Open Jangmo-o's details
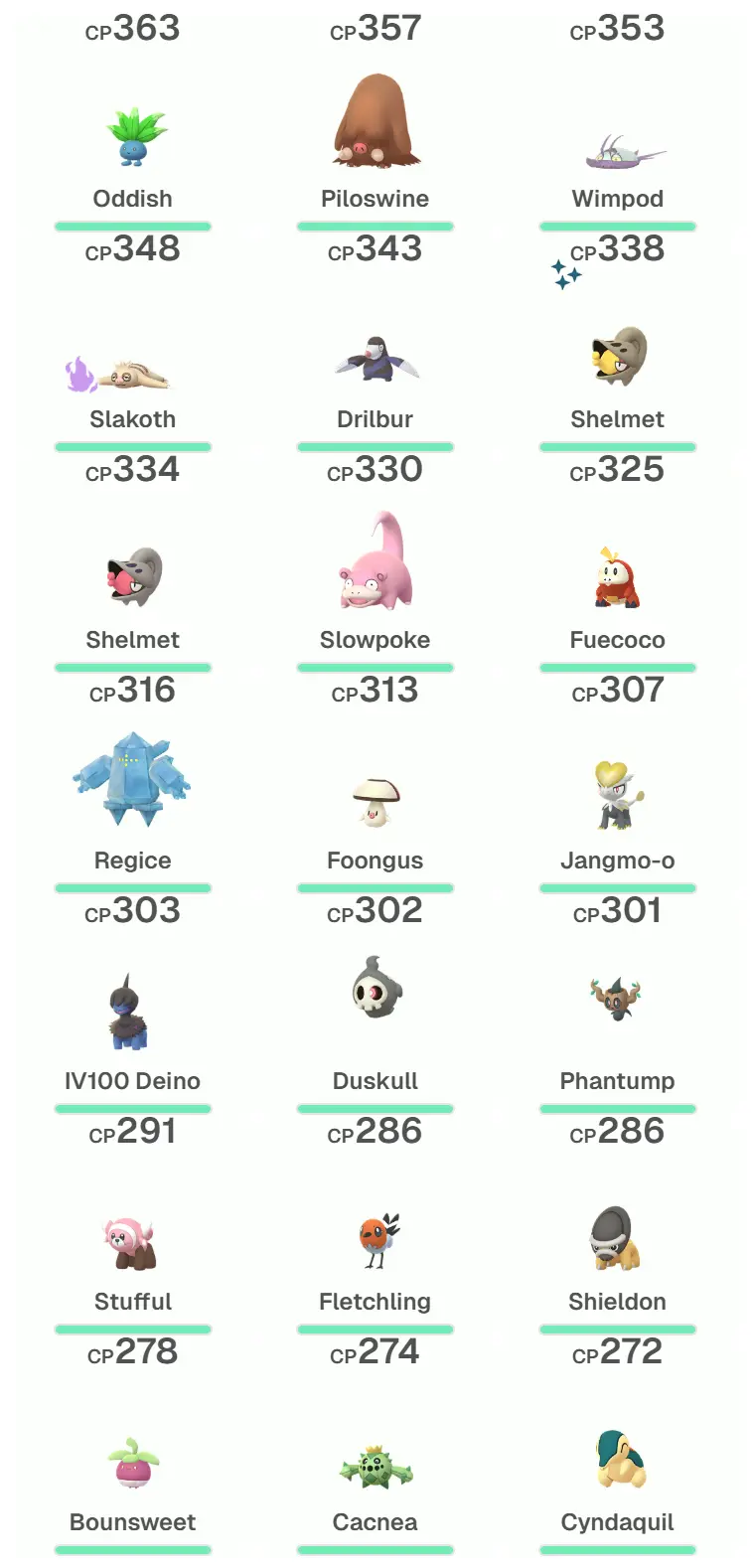 tap(618, 797)
